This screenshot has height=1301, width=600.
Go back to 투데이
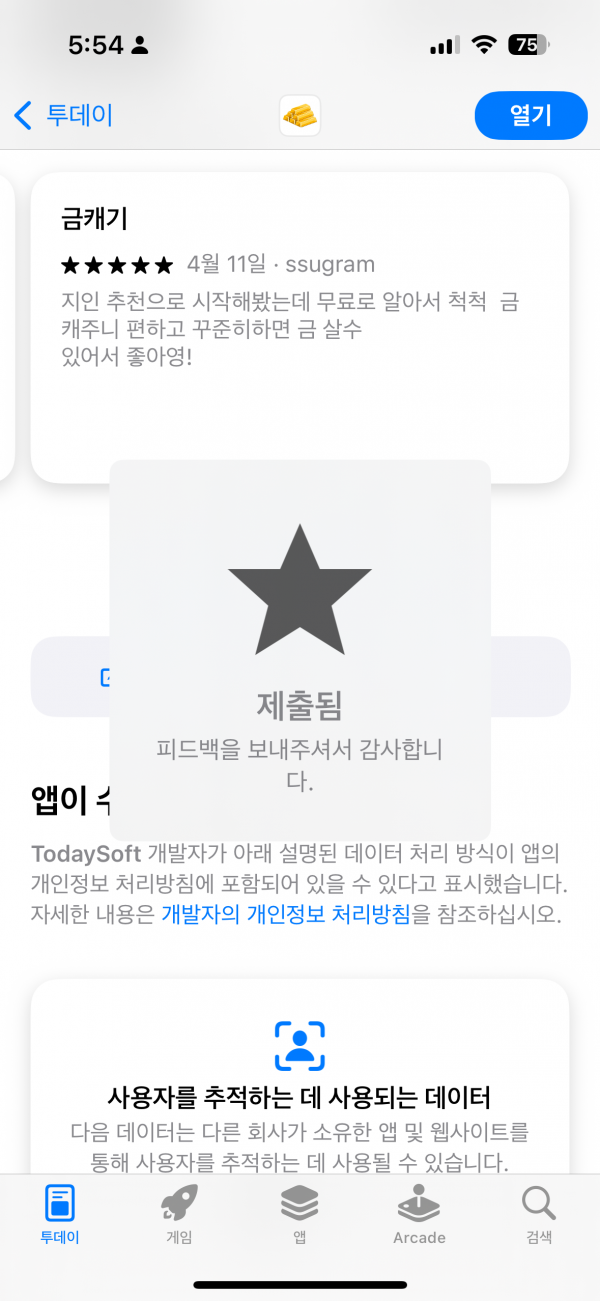click(63, 115)
